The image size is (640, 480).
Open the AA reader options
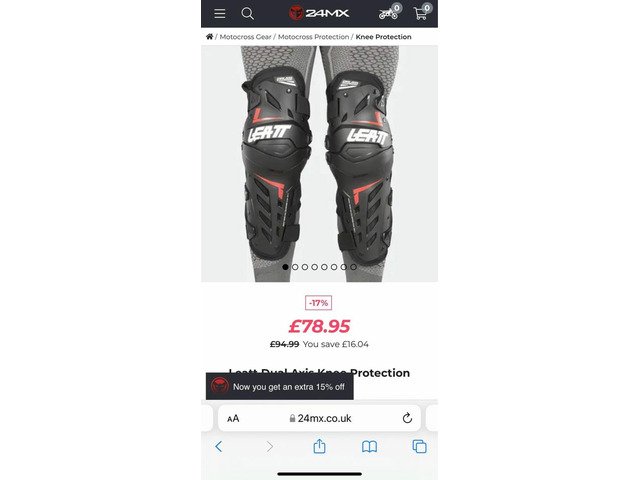[x=233, y=419]
